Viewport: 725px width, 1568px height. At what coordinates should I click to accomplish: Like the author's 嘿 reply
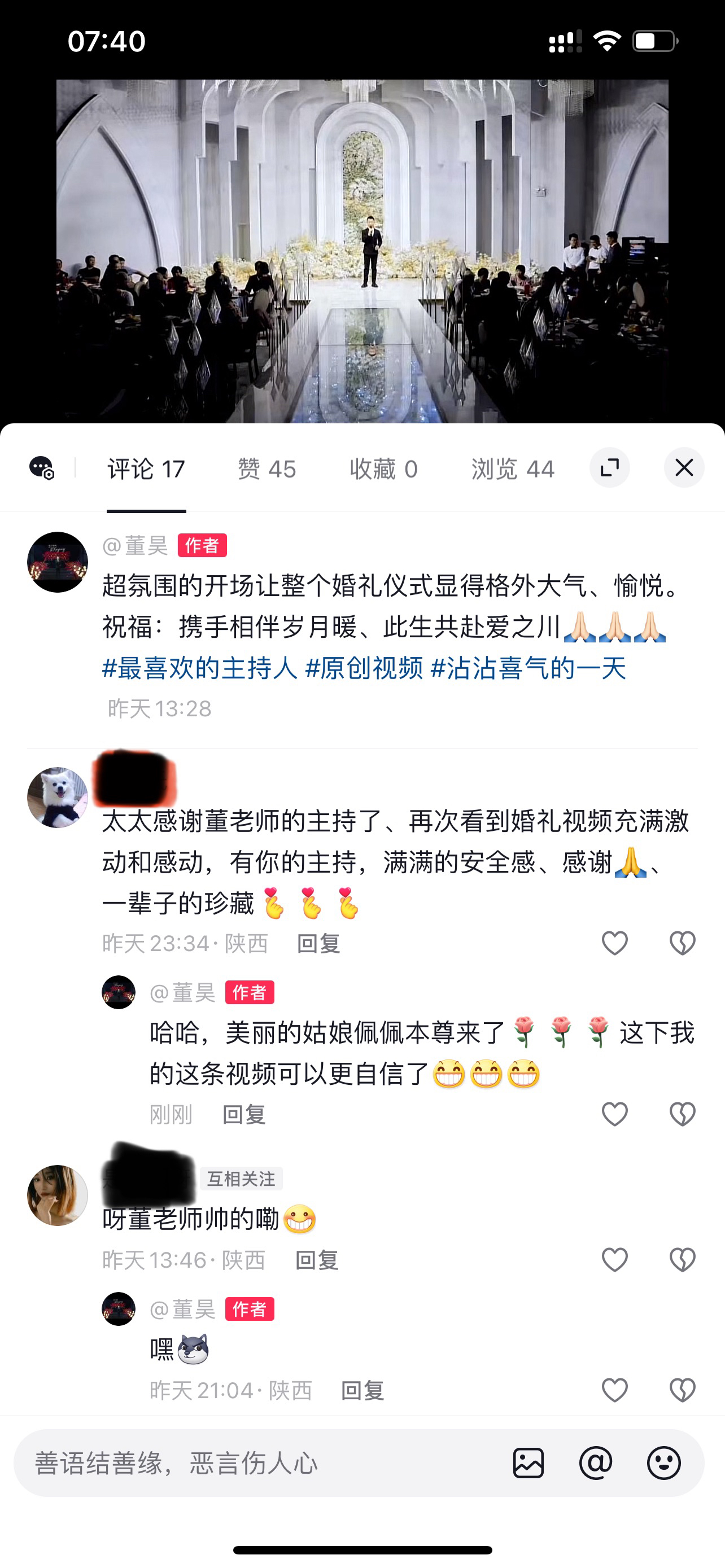coord(614,1390)
